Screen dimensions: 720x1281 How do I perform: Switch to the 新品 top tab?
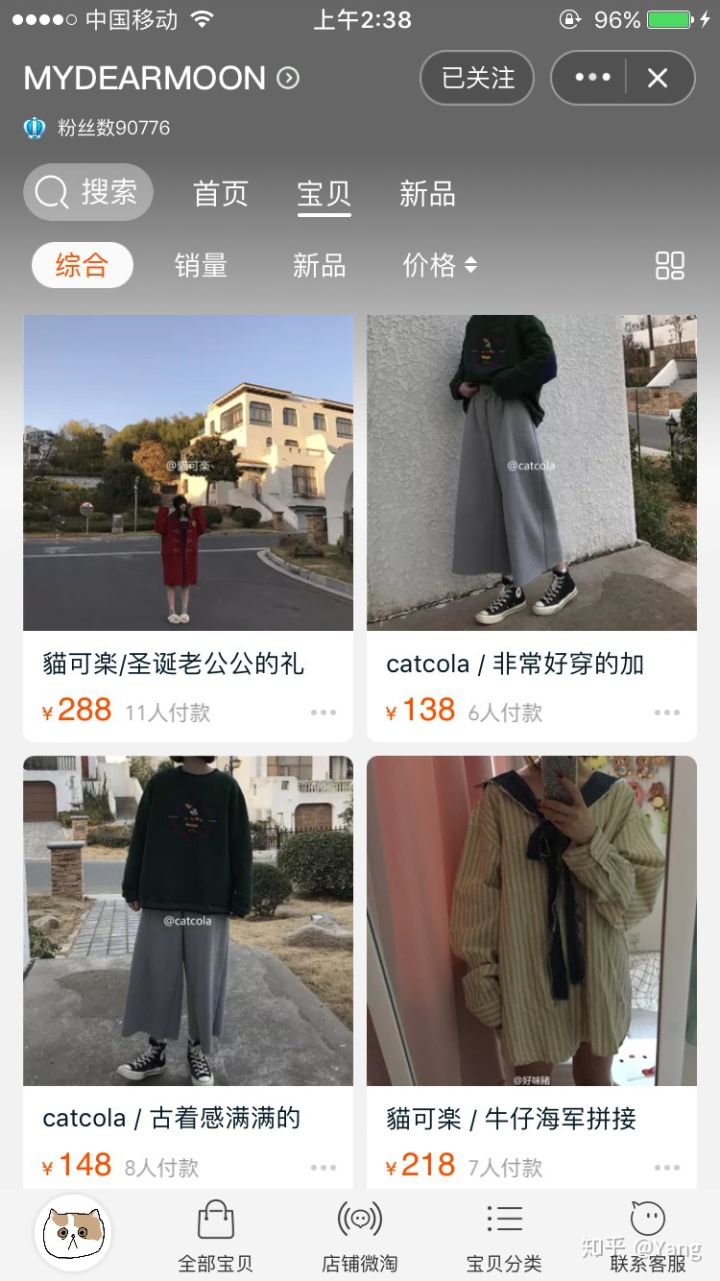coord(427,193)
